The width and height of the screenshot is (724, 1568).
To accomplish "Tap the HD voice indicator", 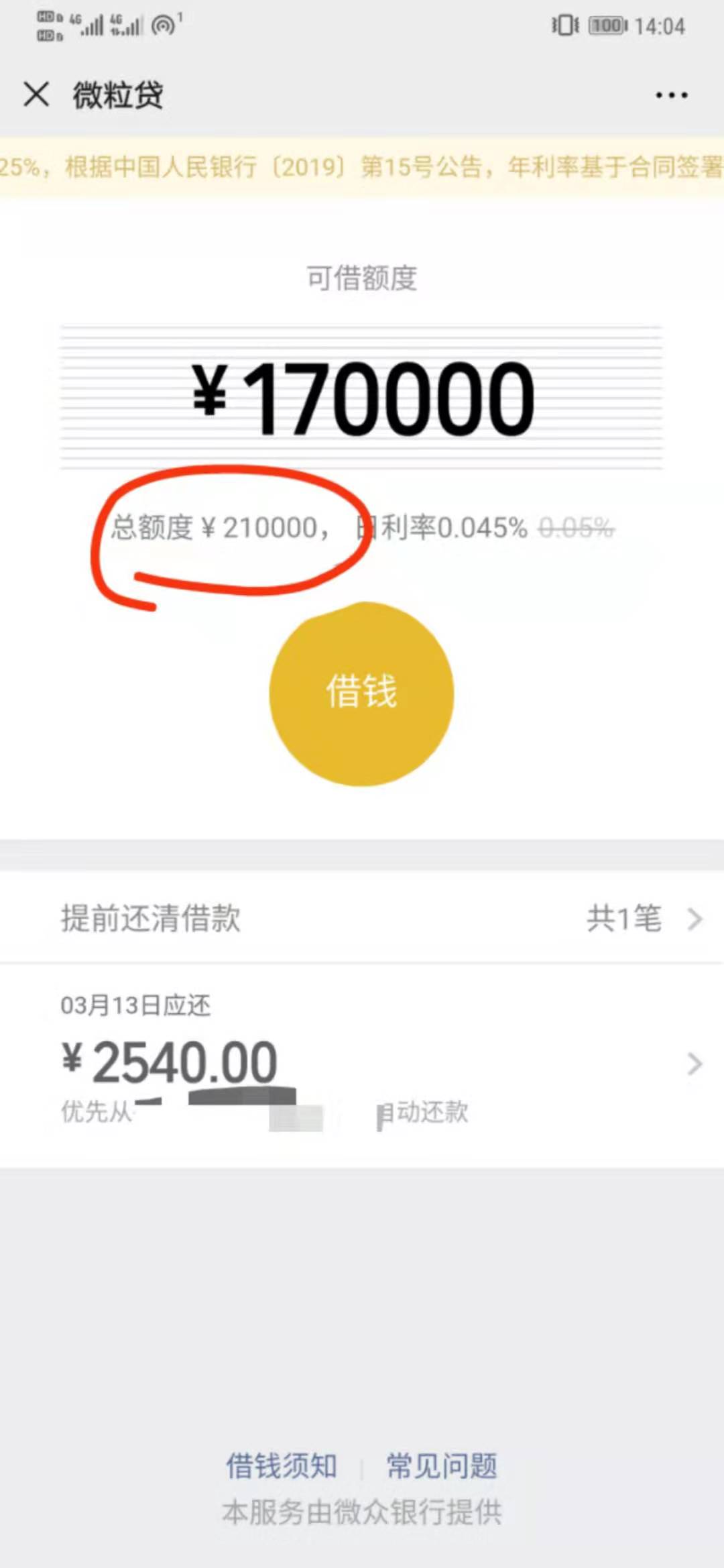I will pos(47,25).
